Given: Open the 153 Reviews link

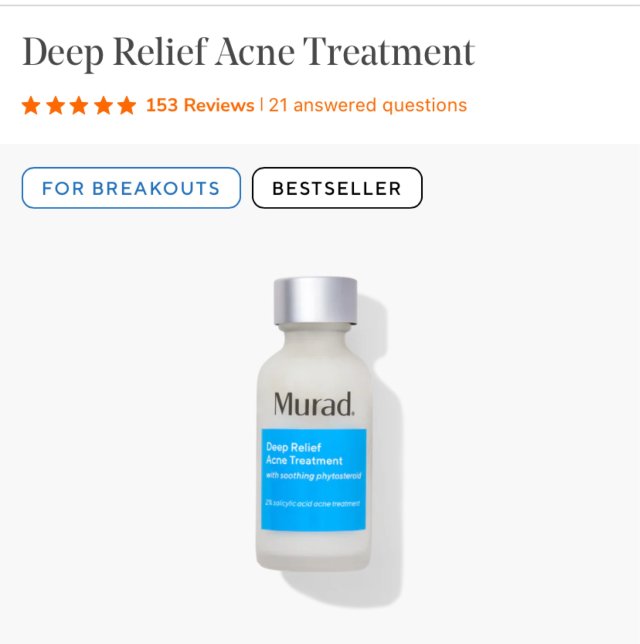Looking at the screenshot, I should (x=199, y=105).
